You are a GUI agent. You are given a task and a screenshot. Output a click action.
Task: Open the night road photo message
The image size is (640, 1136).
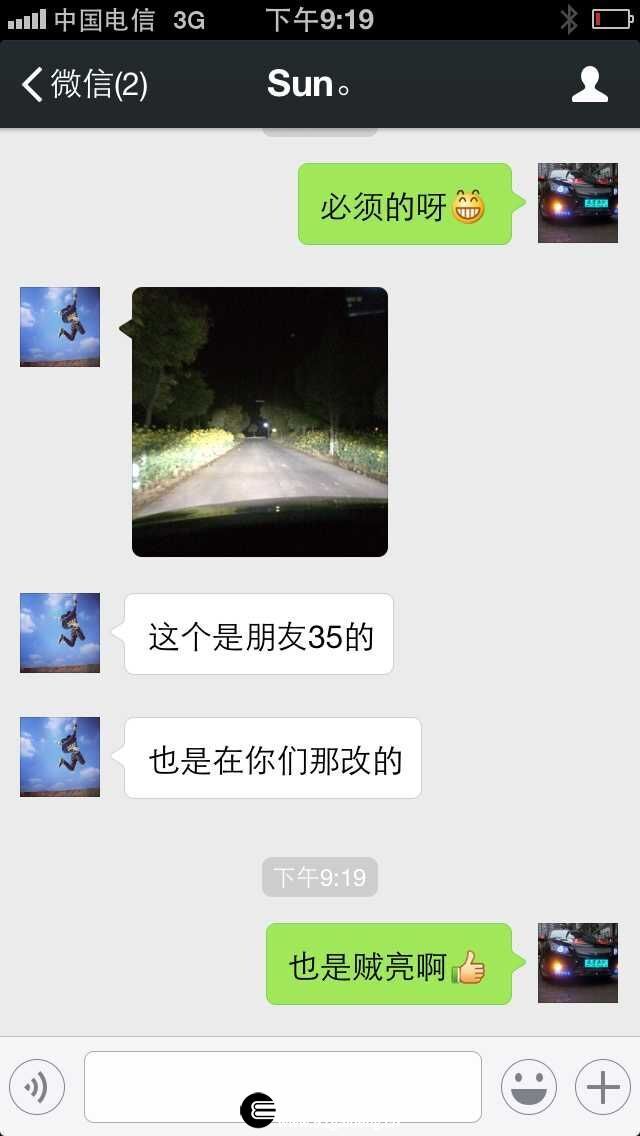pos(259,422)
